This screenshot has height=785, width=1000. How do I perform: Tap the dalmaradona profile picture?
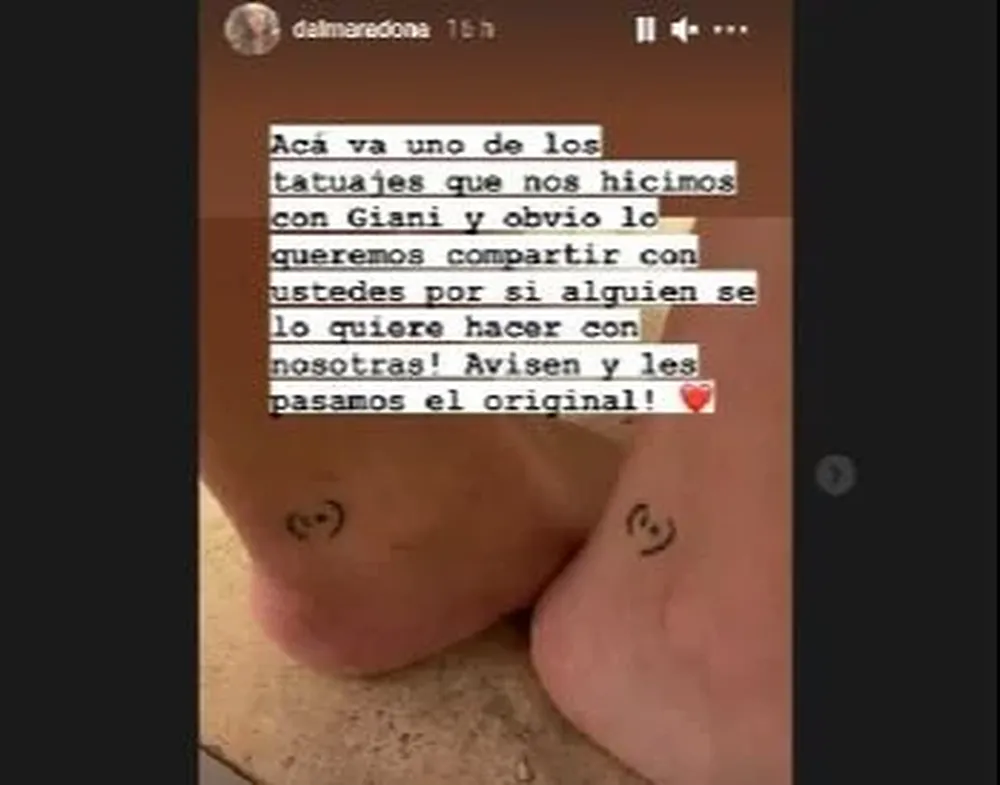[x=252, y=29]
